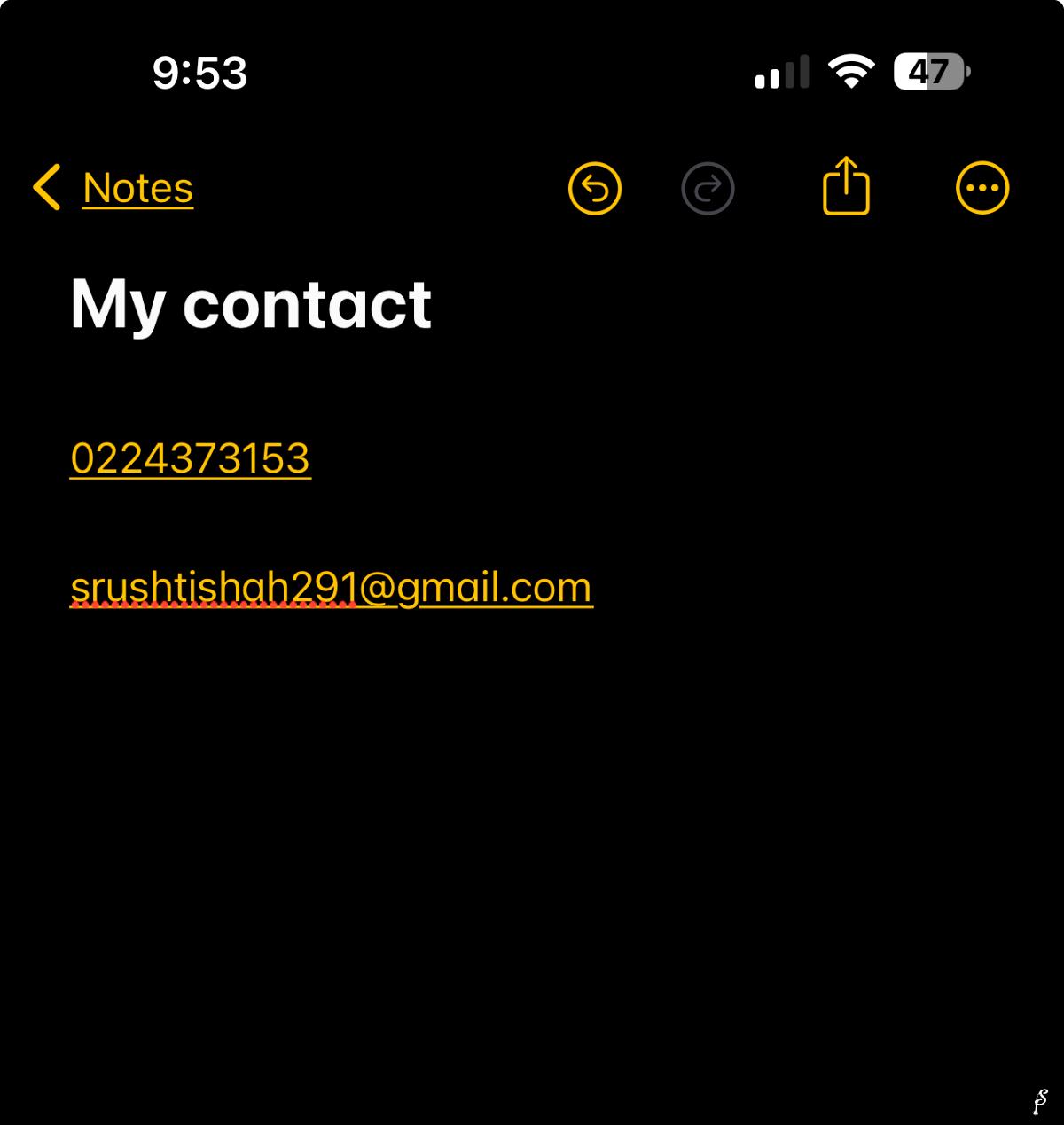Call the phone number 0224373153
The width and height of the screenshot is (1064, 1125).
click(x=191, y=458)
